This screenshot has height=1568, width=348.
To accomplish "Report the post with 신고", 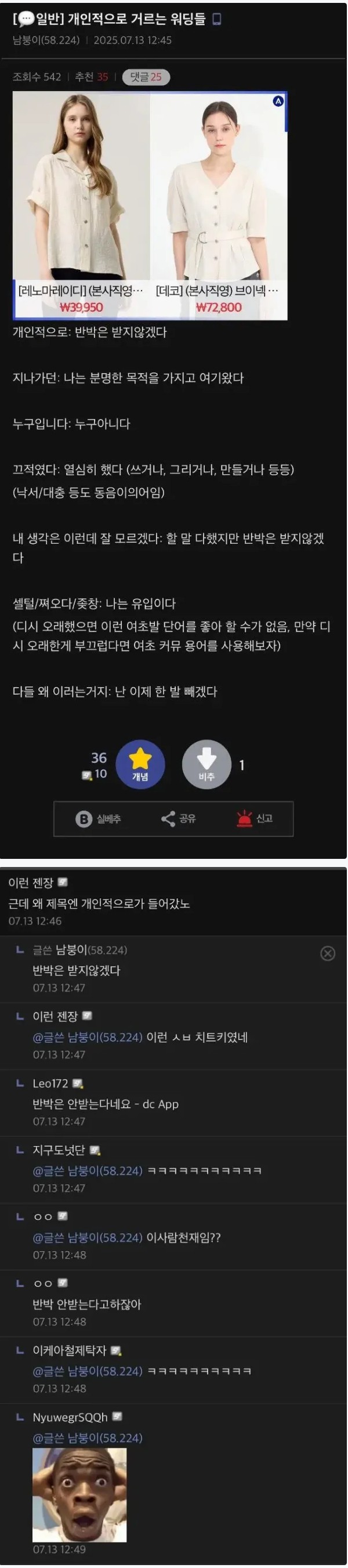I will [254, 819].
